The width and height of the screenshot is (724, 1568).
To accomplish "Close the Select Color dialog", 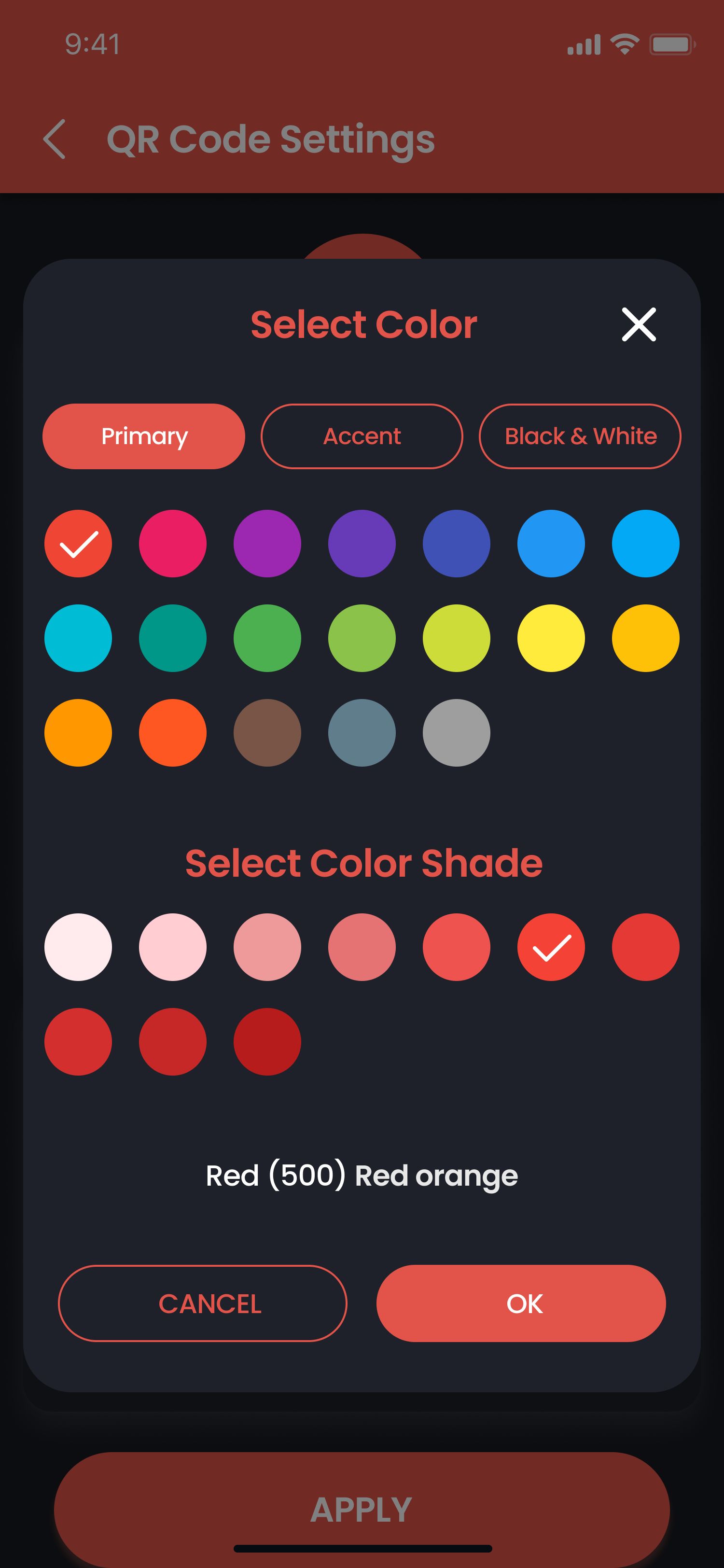I will point(638,324).
